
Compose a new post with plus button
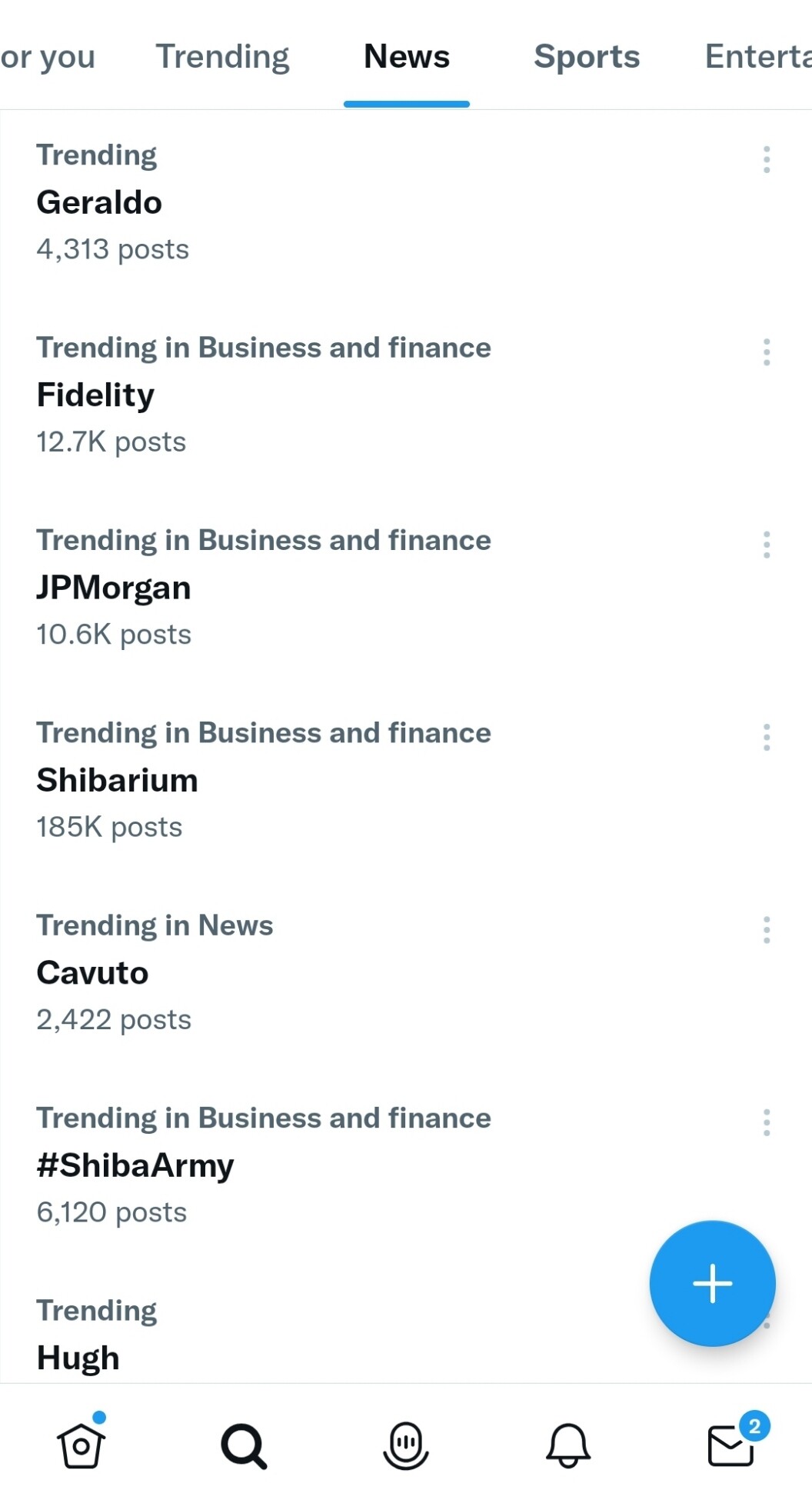712,1283
